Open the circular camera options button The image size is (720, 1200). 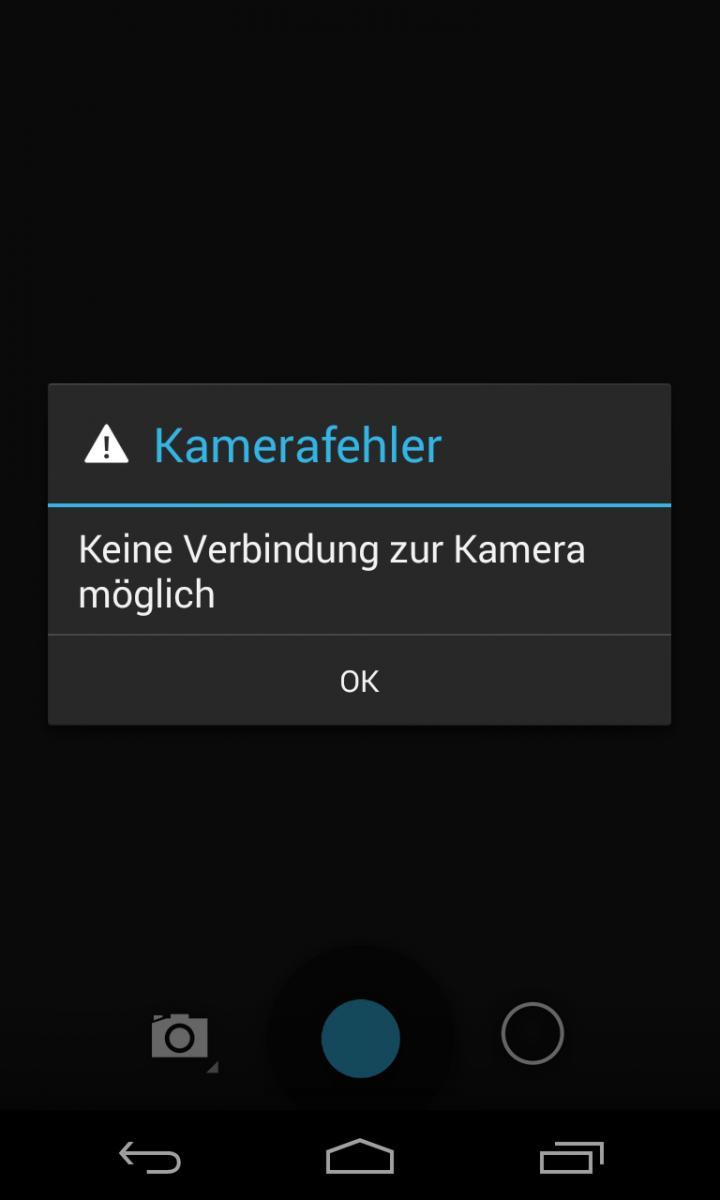click(532, 1033)
